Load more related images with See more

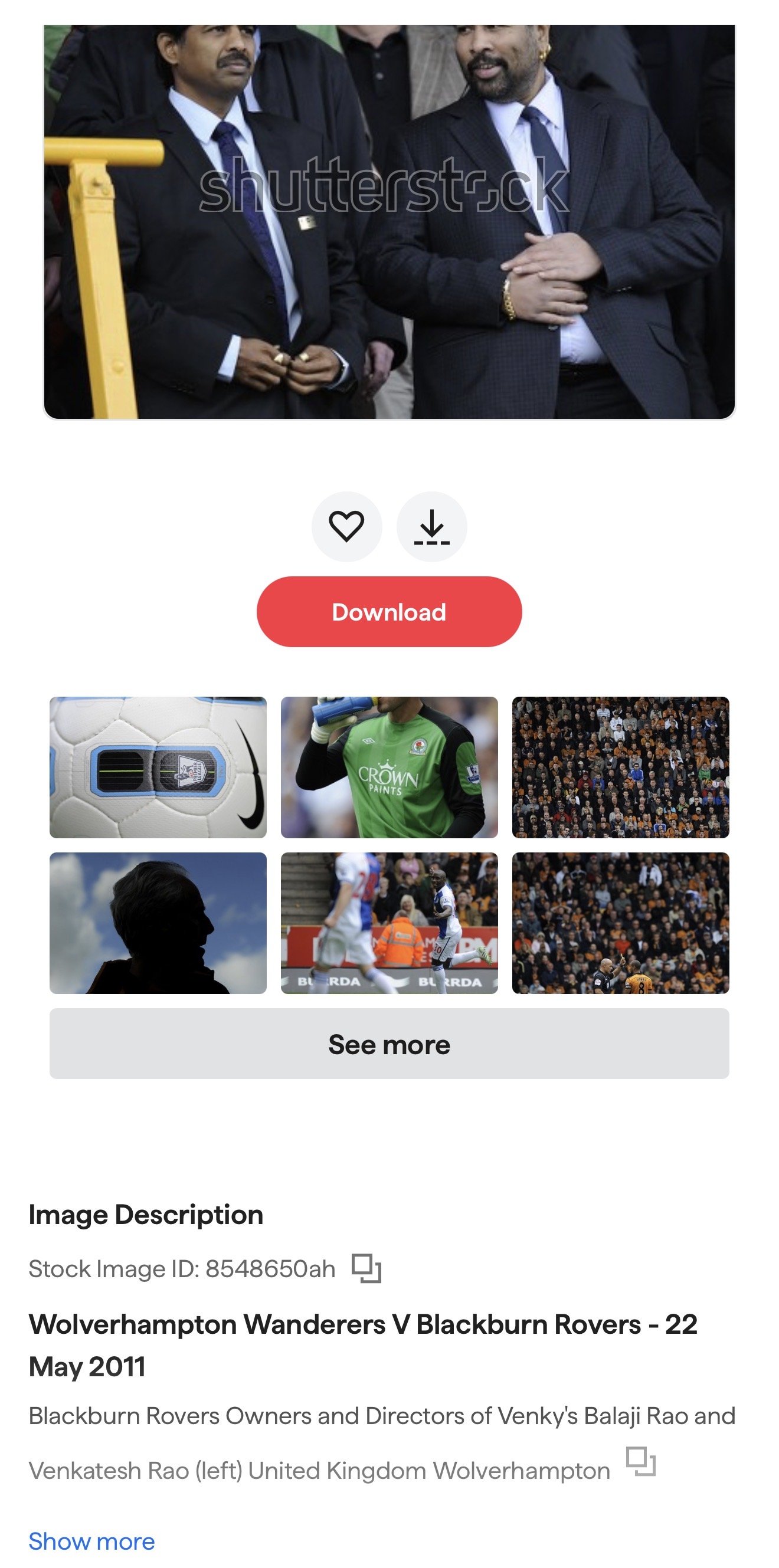point(389,1044)
